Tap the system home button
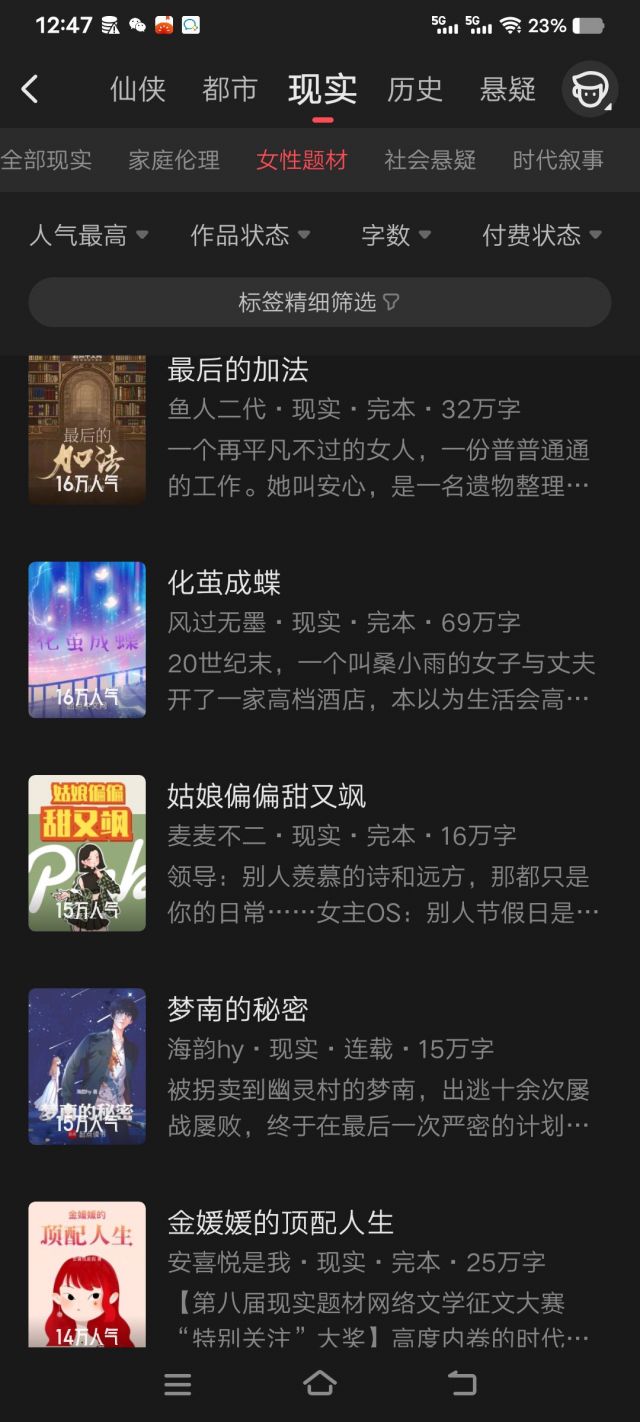Image resolution: width=640 pixels, height=1422 pixels. tap(319, 1384)
